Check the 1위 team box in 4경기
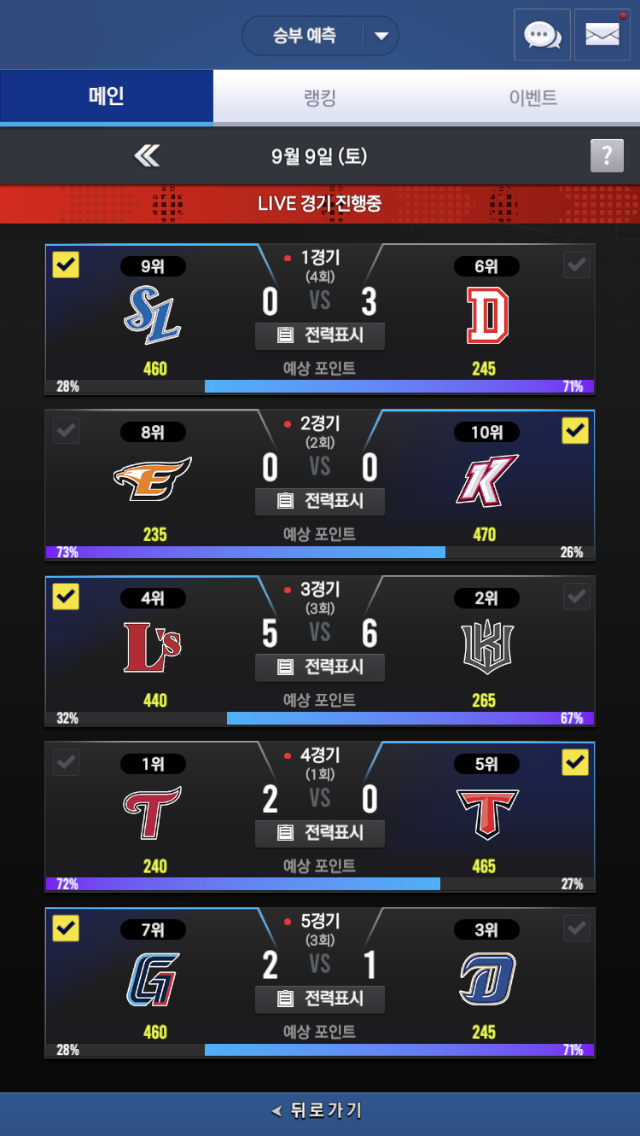This screenshot has width=640, height=1136. coord(66,763)
